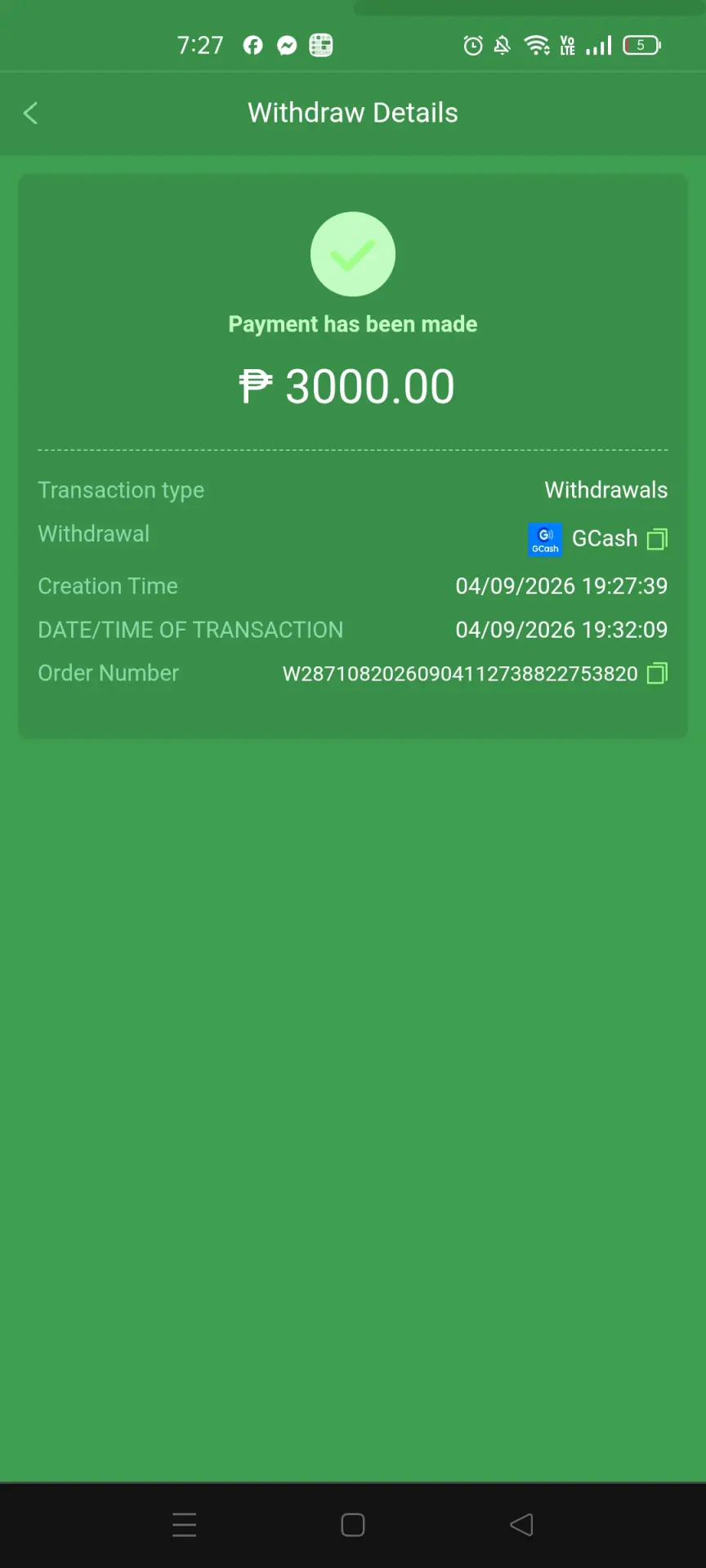Copy the GCash withdrawal account

pyautogui.click(x=657, y=539)
